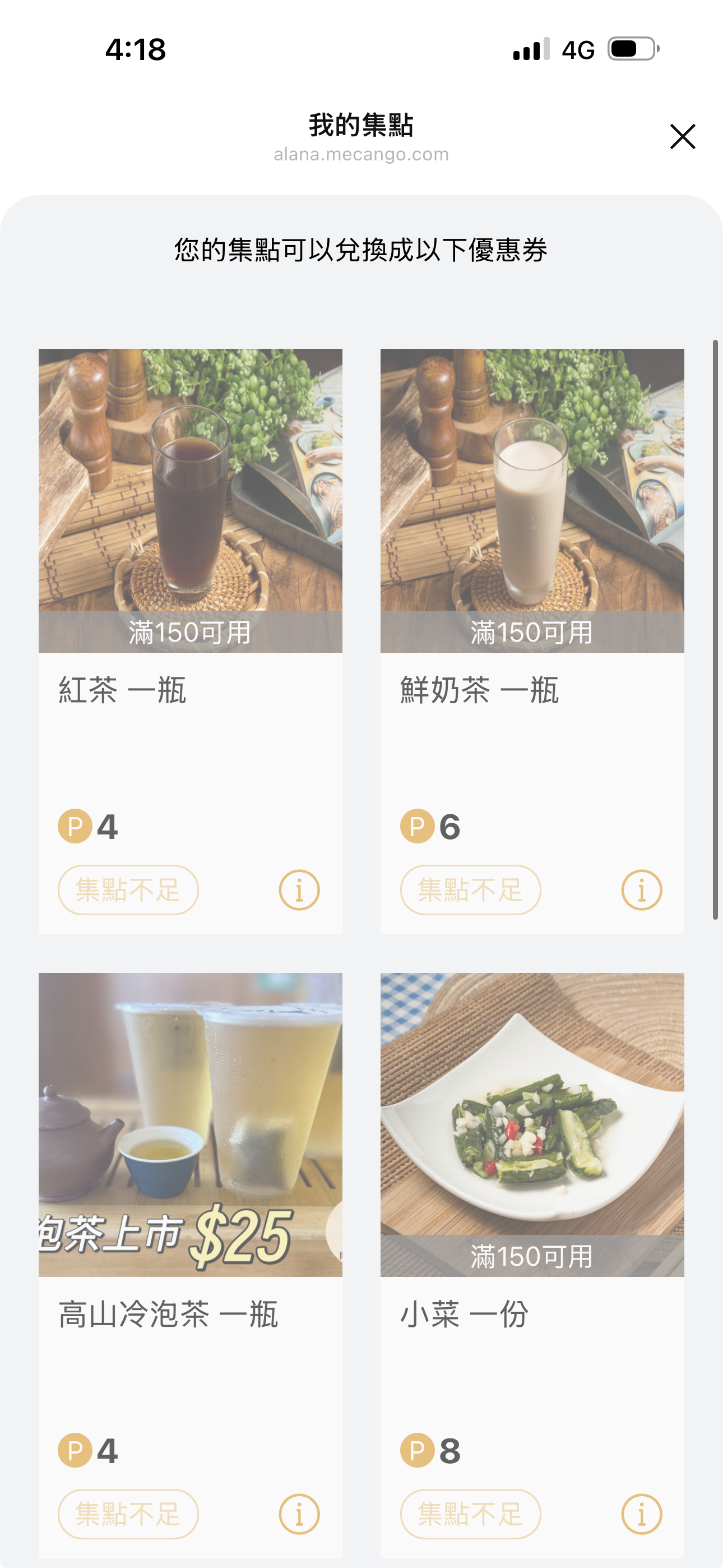Tap 集點不足 button under 紅茶 一瓶

(128, 890)
